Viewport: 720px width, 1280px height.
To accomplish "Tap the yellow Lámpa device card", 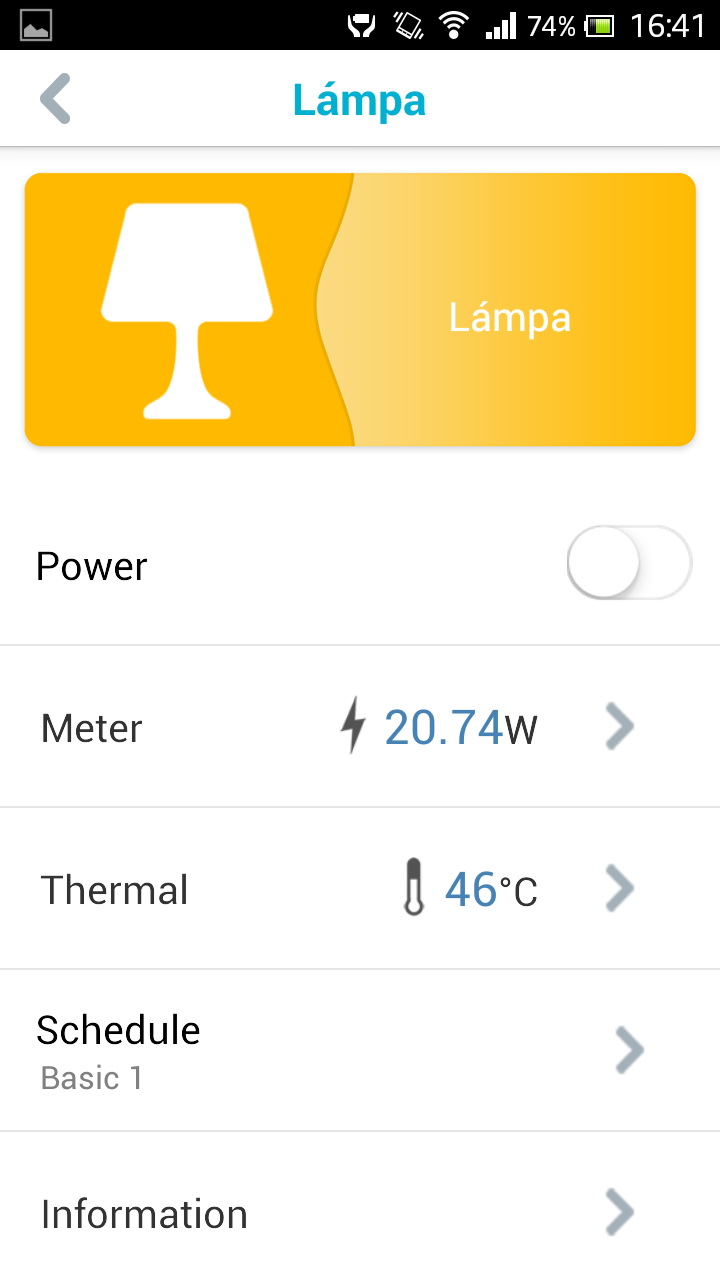I will tap(360, 309).
